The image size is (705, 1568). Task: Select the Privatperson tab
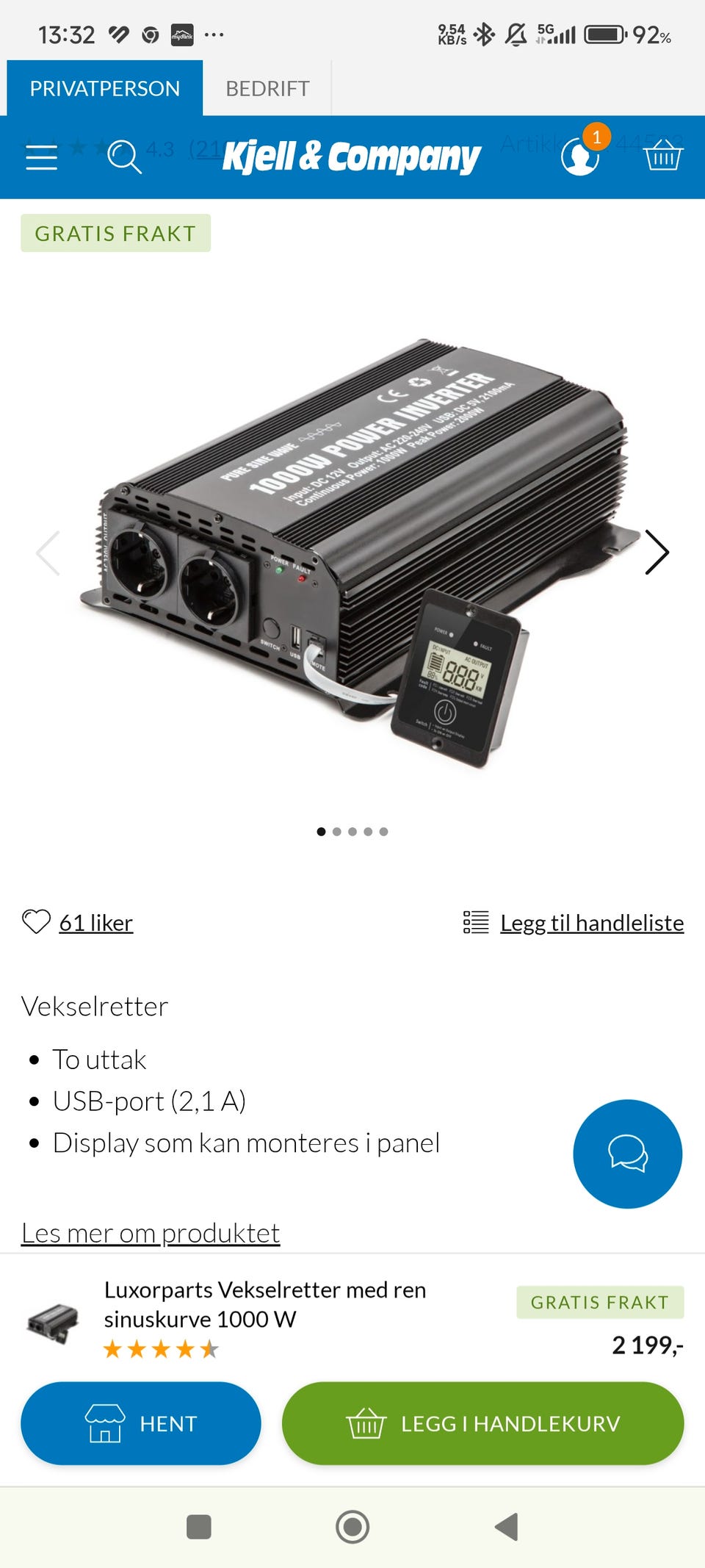105,88
